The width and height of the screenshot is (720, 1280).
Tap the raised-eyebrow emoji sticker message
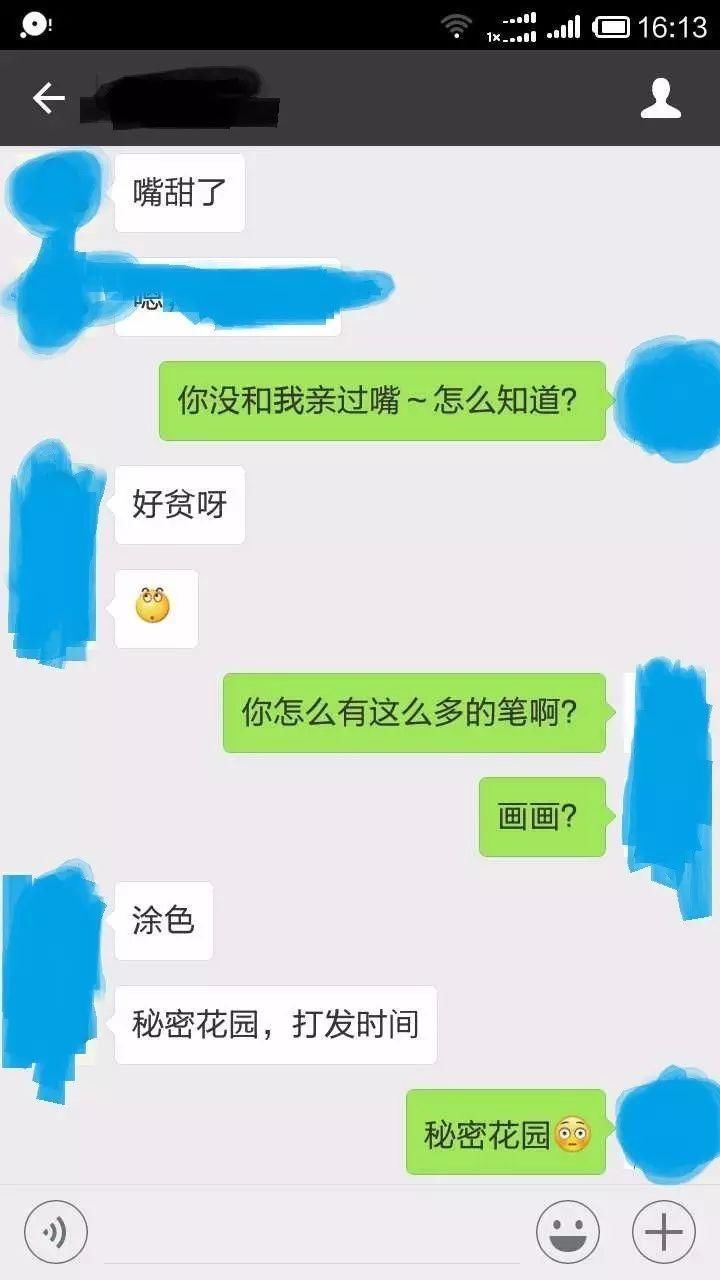click(156, 610)
